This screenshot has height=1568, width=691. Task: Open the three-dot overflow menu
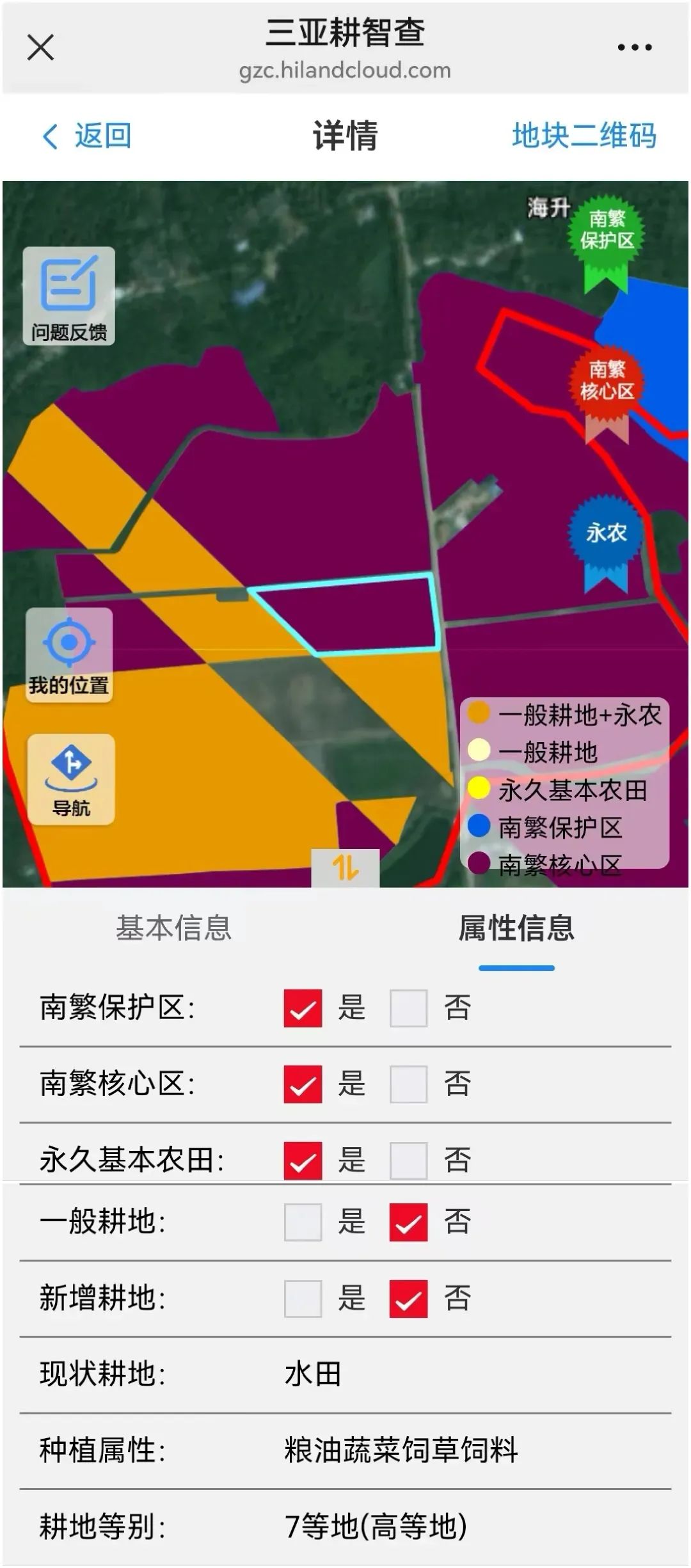(634, 47)
